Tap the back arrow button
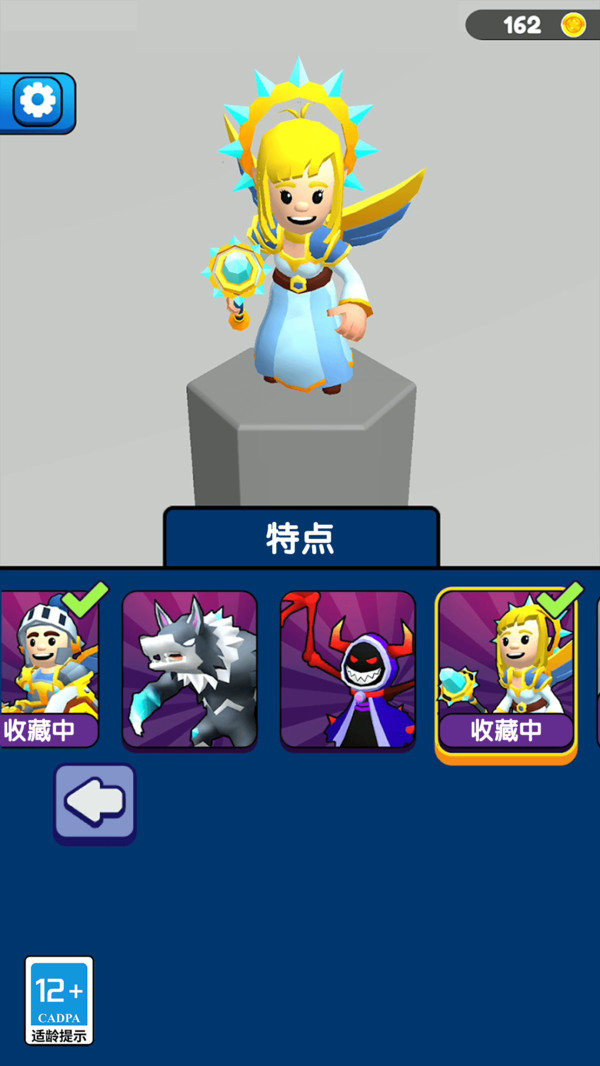The image size is (600, 1066). pyautogui.click(x=94, y=803)
